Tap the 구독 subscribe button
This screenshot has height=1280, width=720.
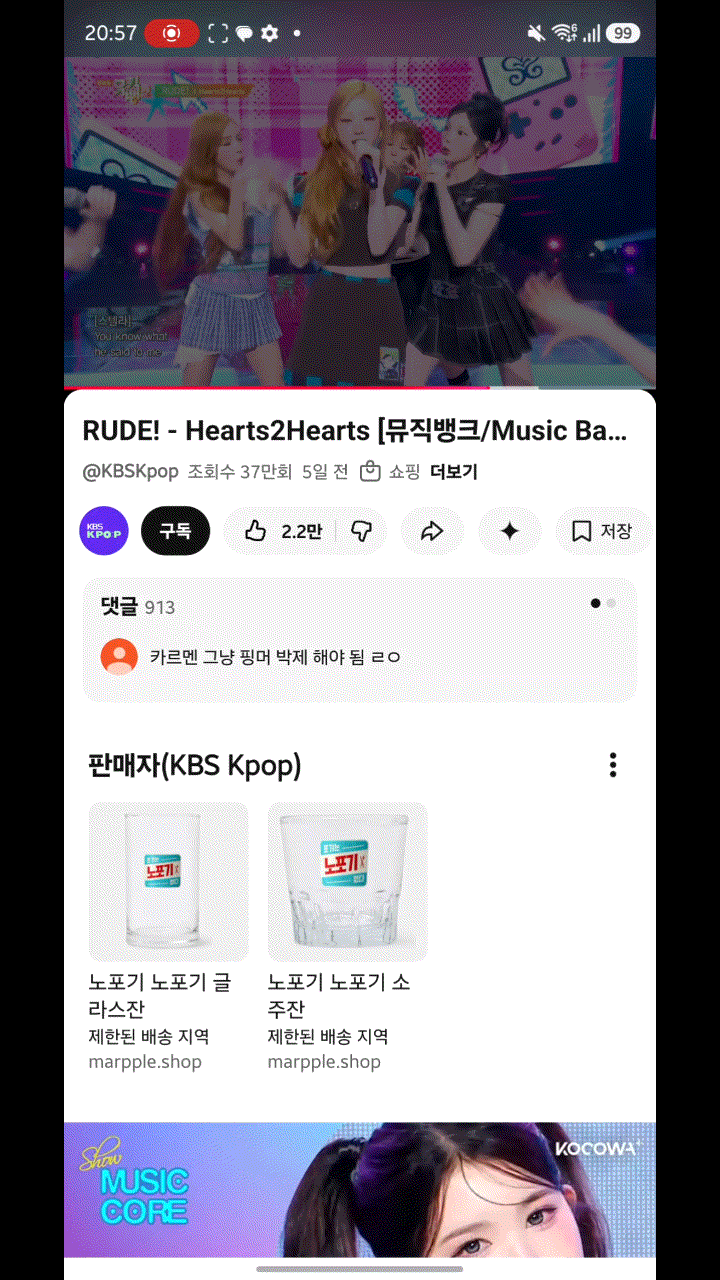coord(175,531)
